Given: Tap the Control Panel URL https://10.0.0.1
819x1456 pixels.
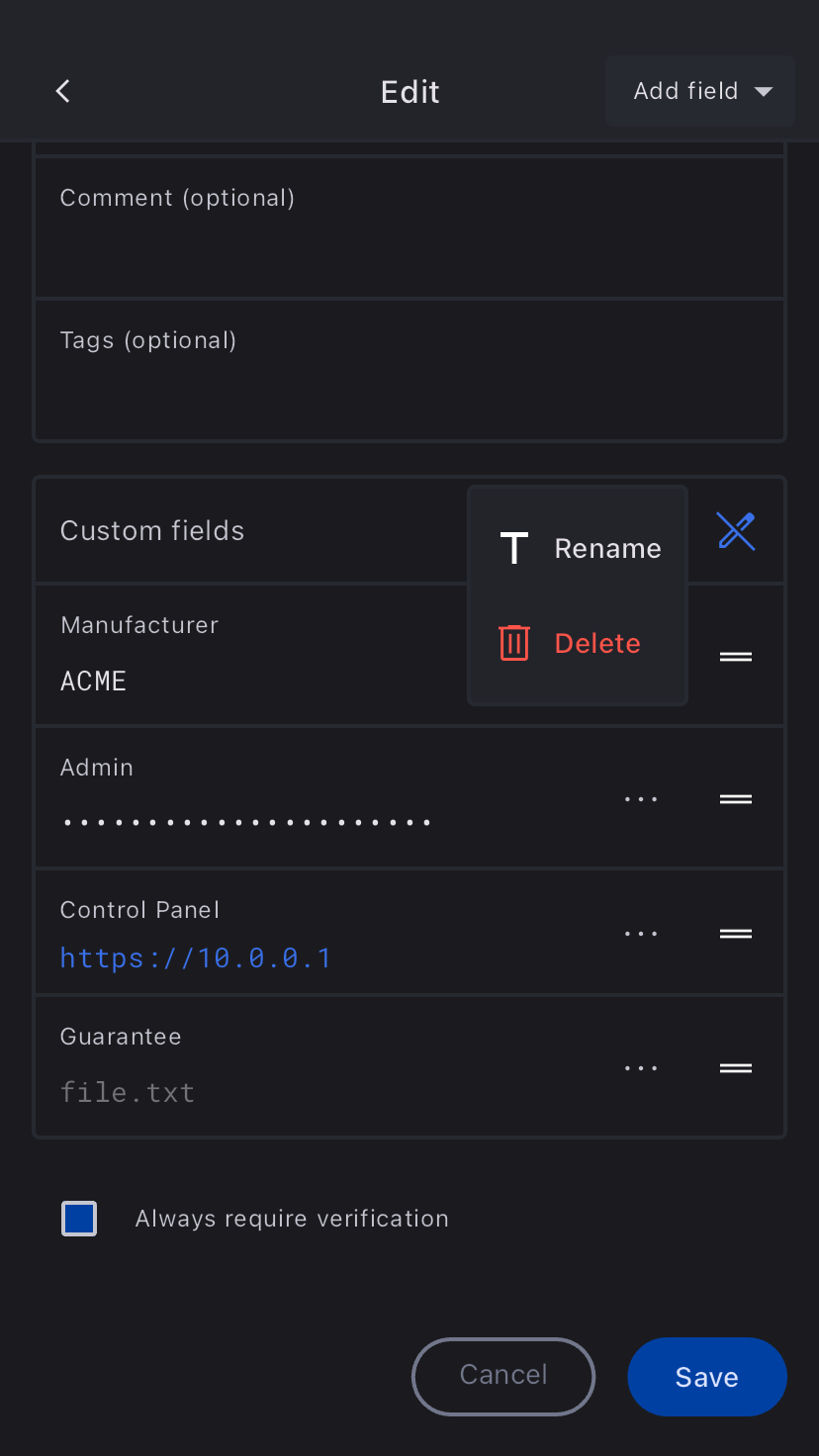Looking at the screenshot, I should [195, 958].
